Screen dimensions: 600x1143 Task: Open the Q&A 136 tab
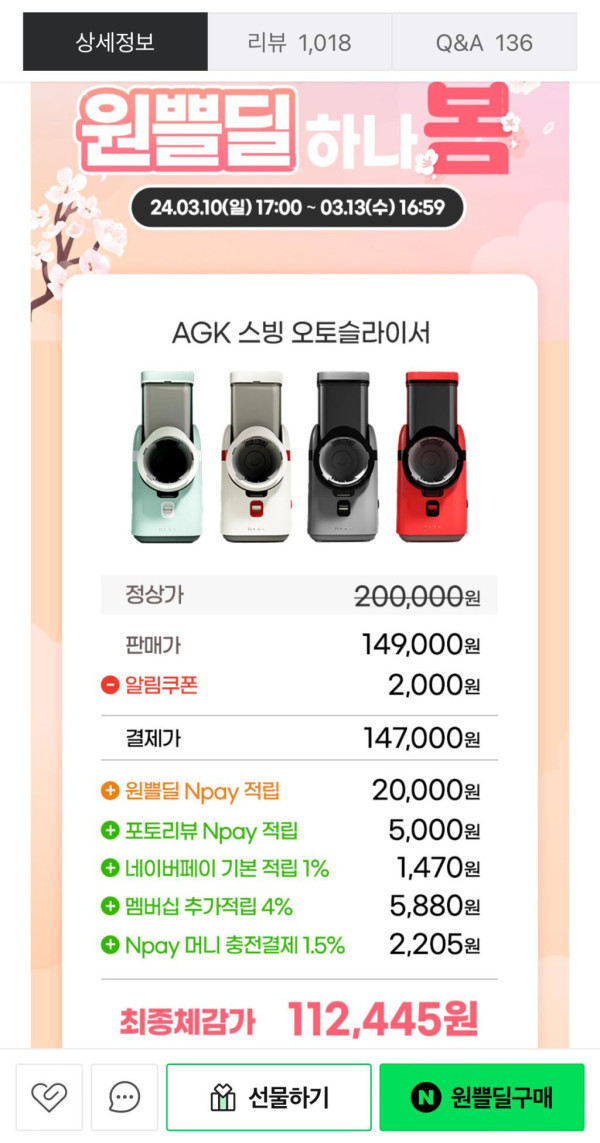484,42
